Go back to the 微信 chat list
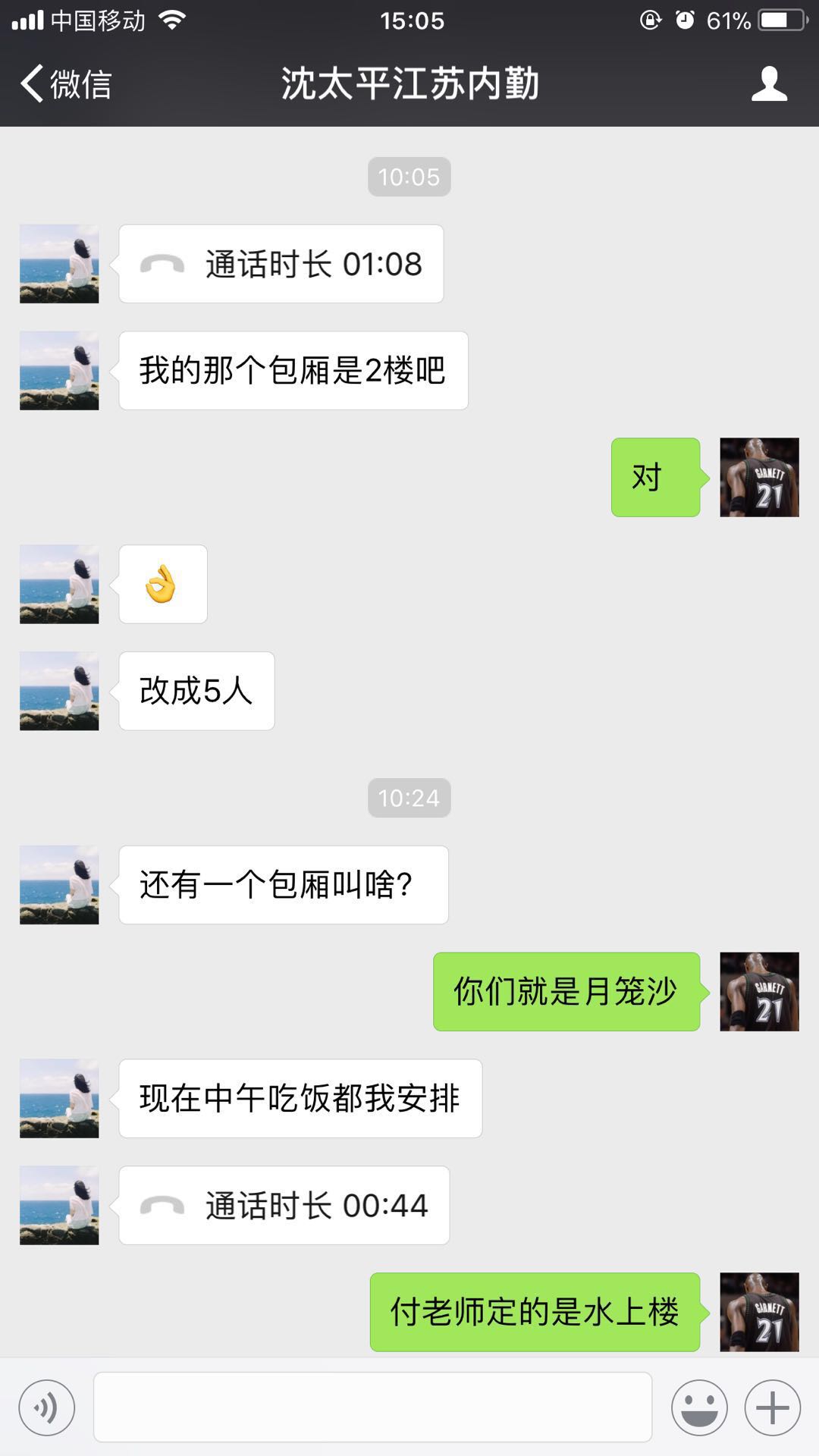The width and height of the screenshot is (819, 1456). click(x=67, y=83)
